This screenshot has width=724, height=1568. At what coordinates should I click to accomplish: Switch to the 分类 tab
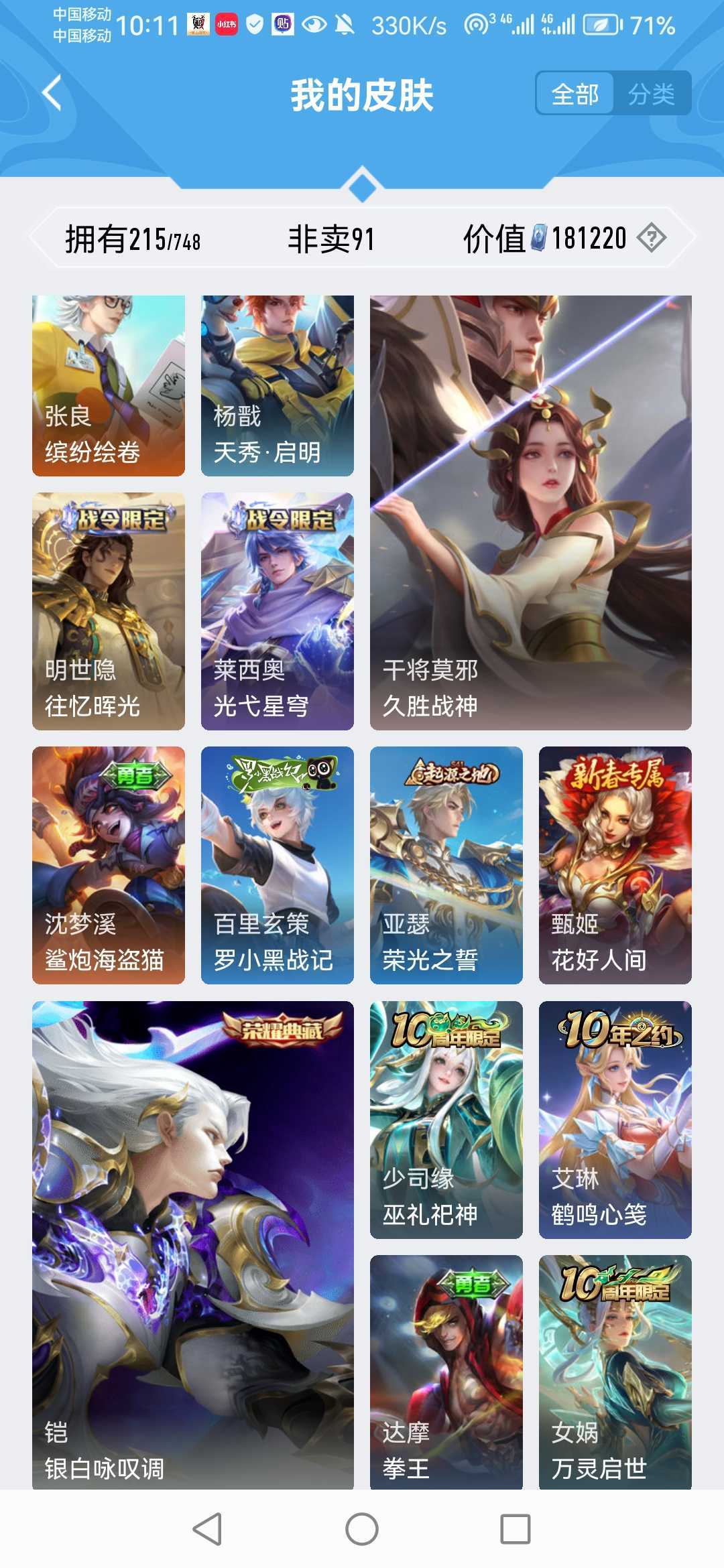[652, 94]
